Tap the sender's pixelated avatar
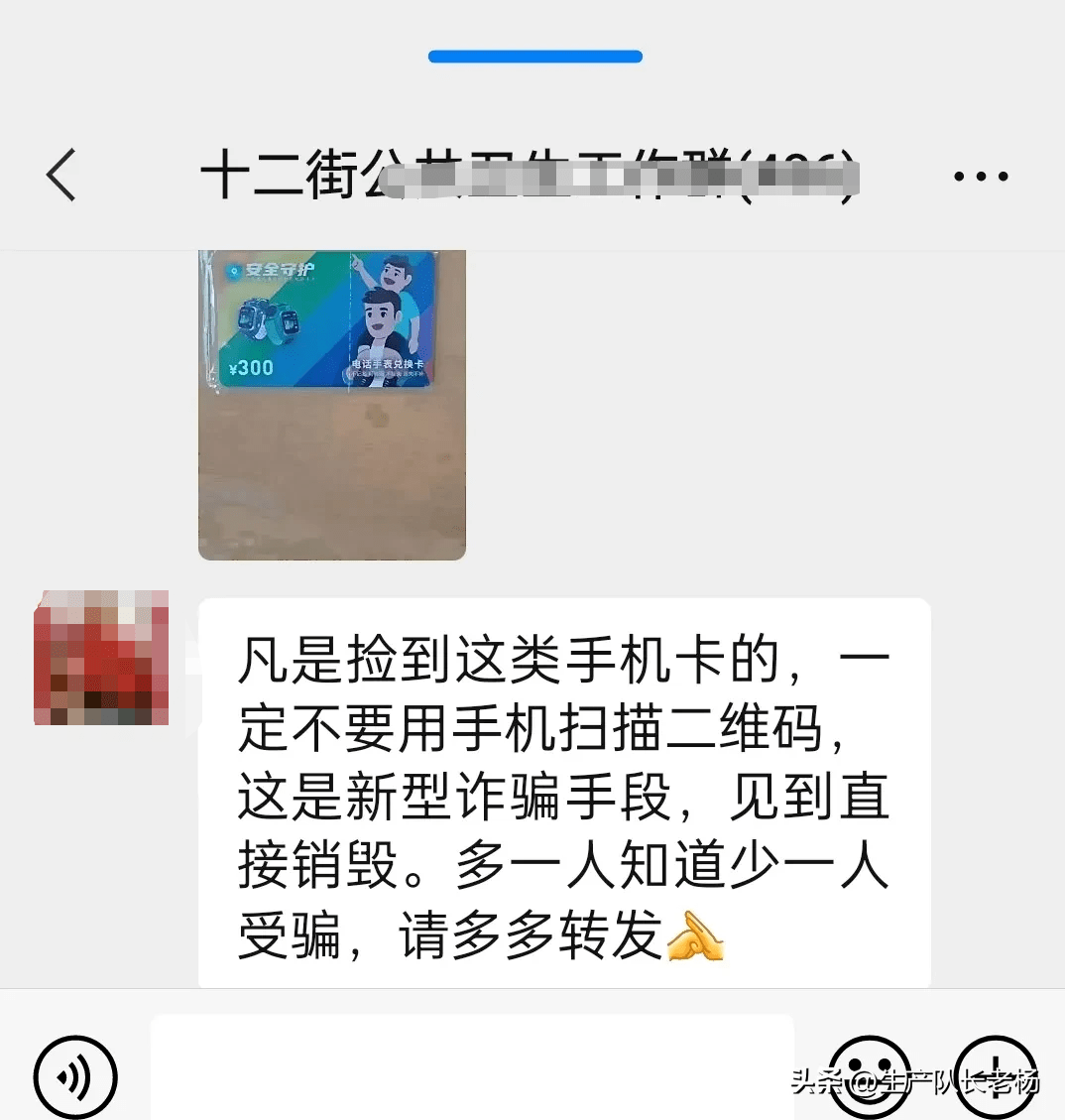This screenshot has height=1120, width=1065. [101, 658]
